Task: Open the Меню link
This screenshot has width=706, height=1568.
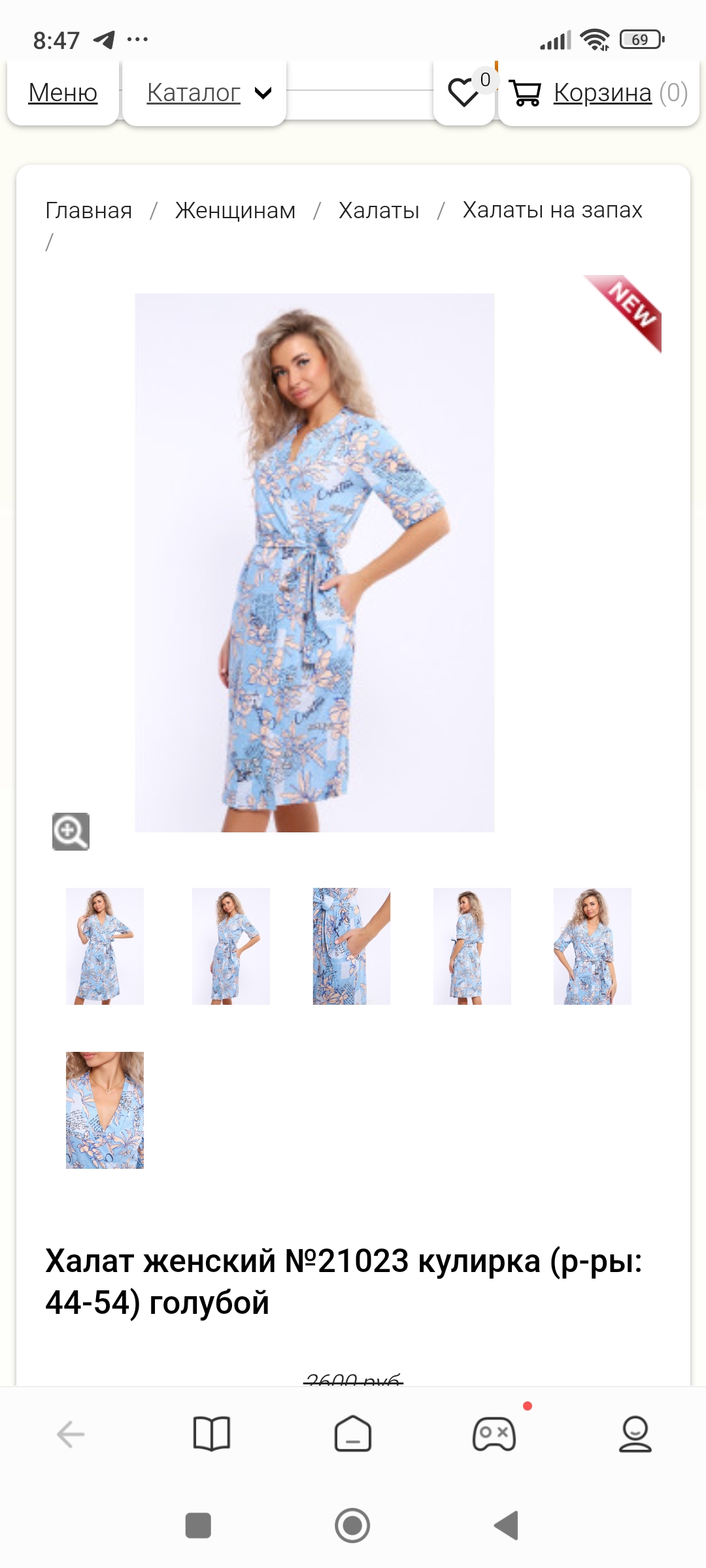Action: click(63, 93)
